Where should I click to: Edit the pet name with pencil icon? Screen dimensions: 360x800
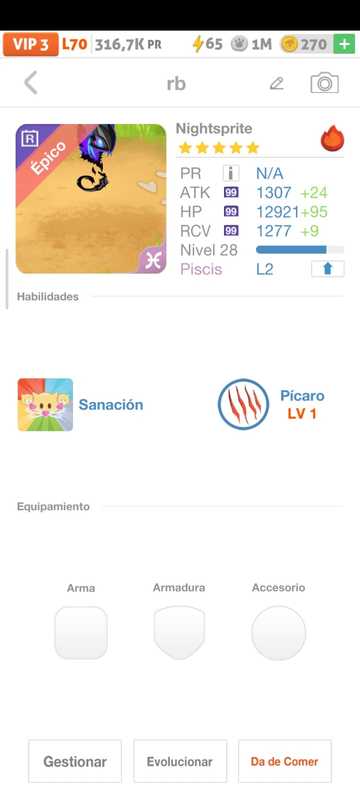(x=276, y=83)
